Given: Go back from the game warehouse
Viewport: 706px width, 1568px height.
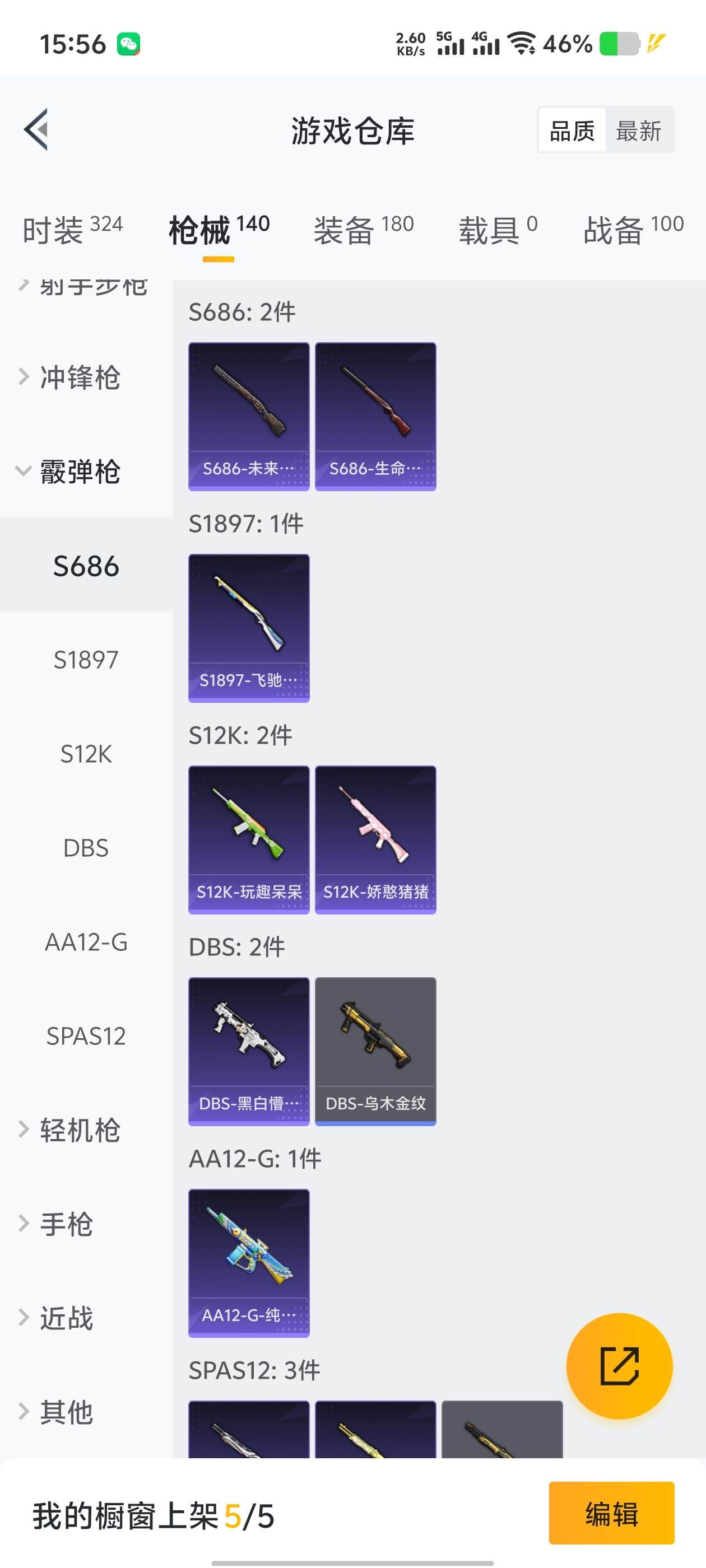Looking at the screenshot, I should click(x=36, y=129).
